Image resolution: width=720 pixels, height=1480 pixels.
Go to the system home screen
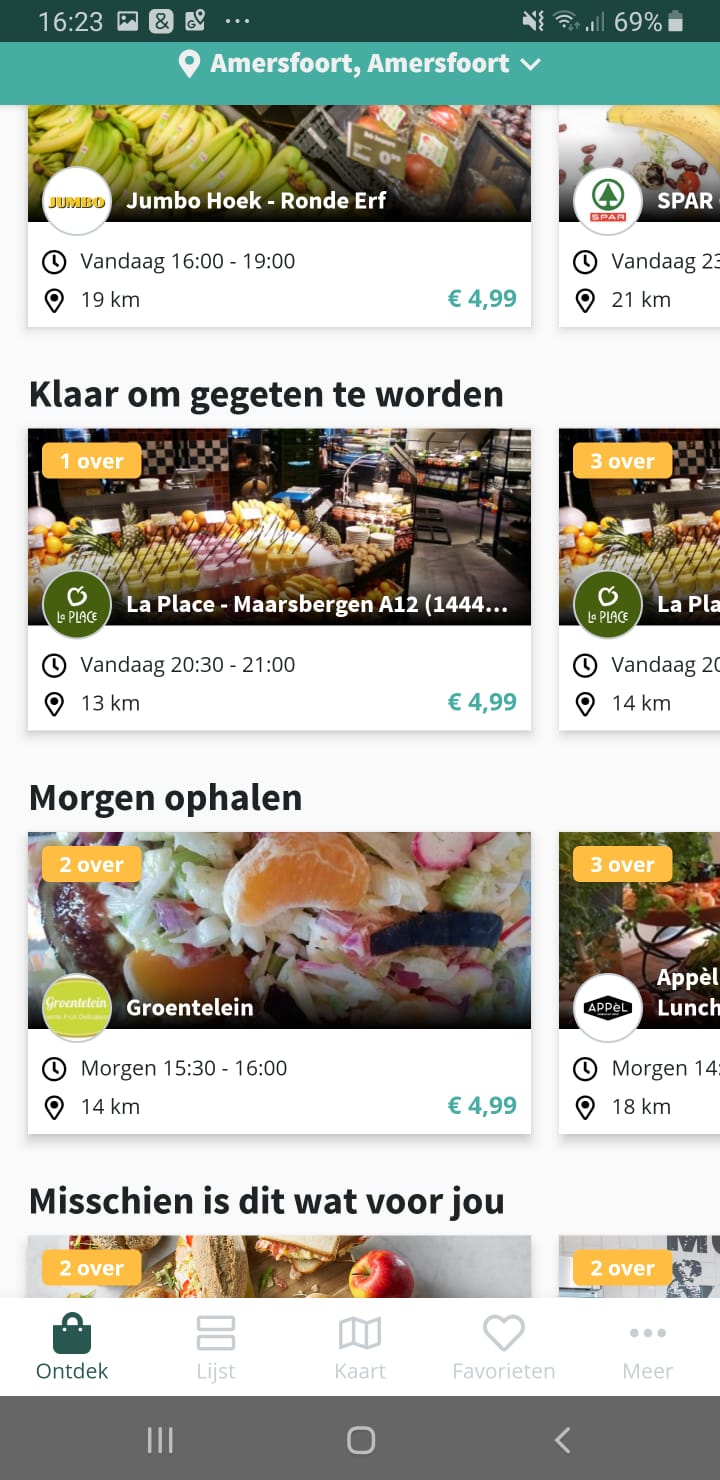click(360, 1440)
